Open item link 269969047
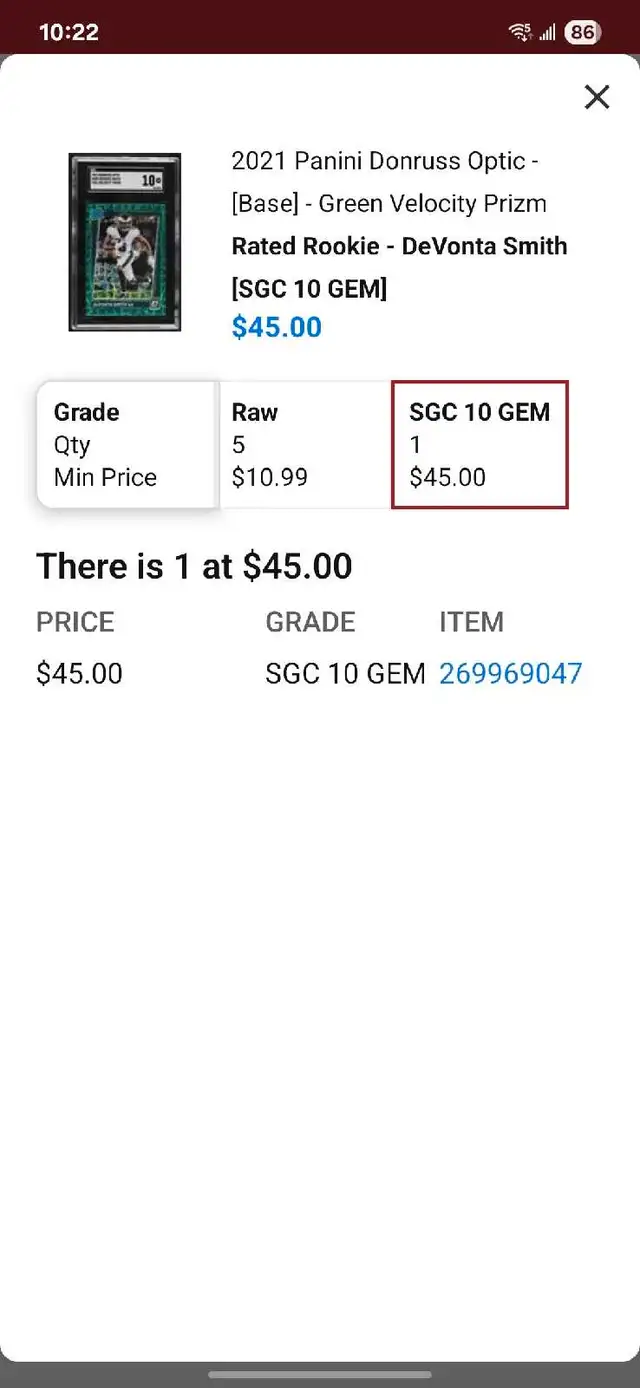Viewport: 640px width, 1388px height. click(510, 674)
